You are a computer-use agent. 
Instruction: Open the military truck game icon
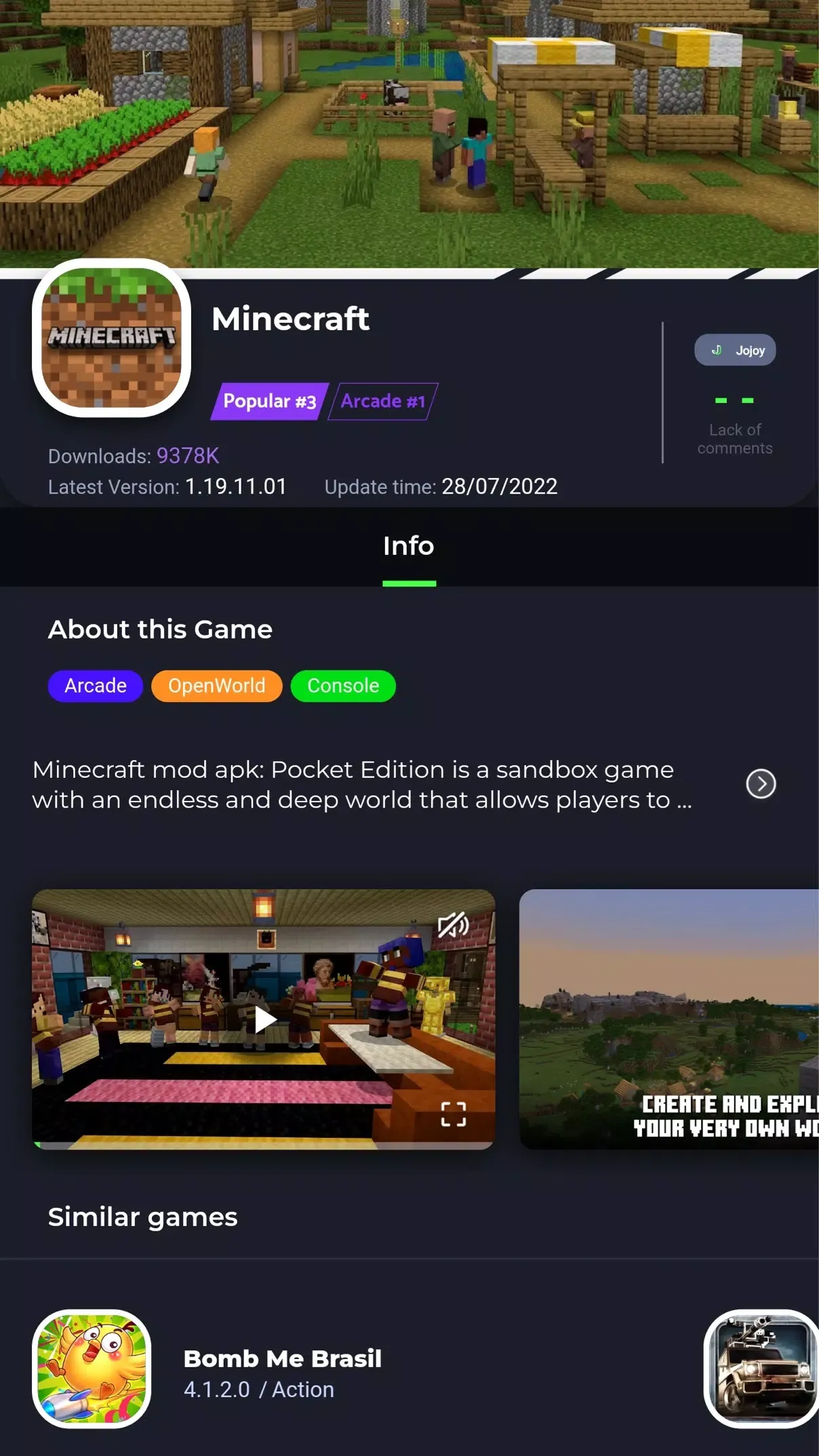[x=761, y=1369]
